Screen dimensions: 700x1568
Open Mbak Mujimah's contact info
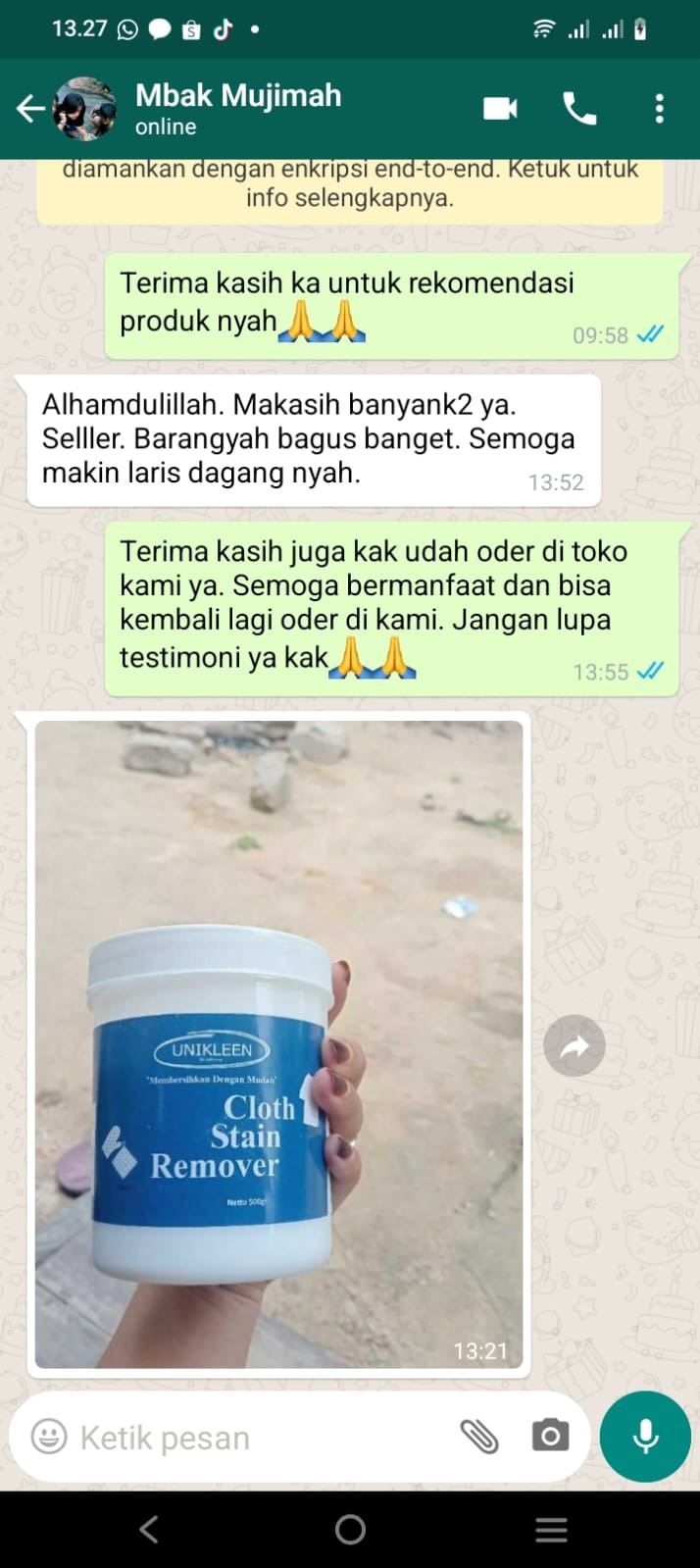coord(238,109)
